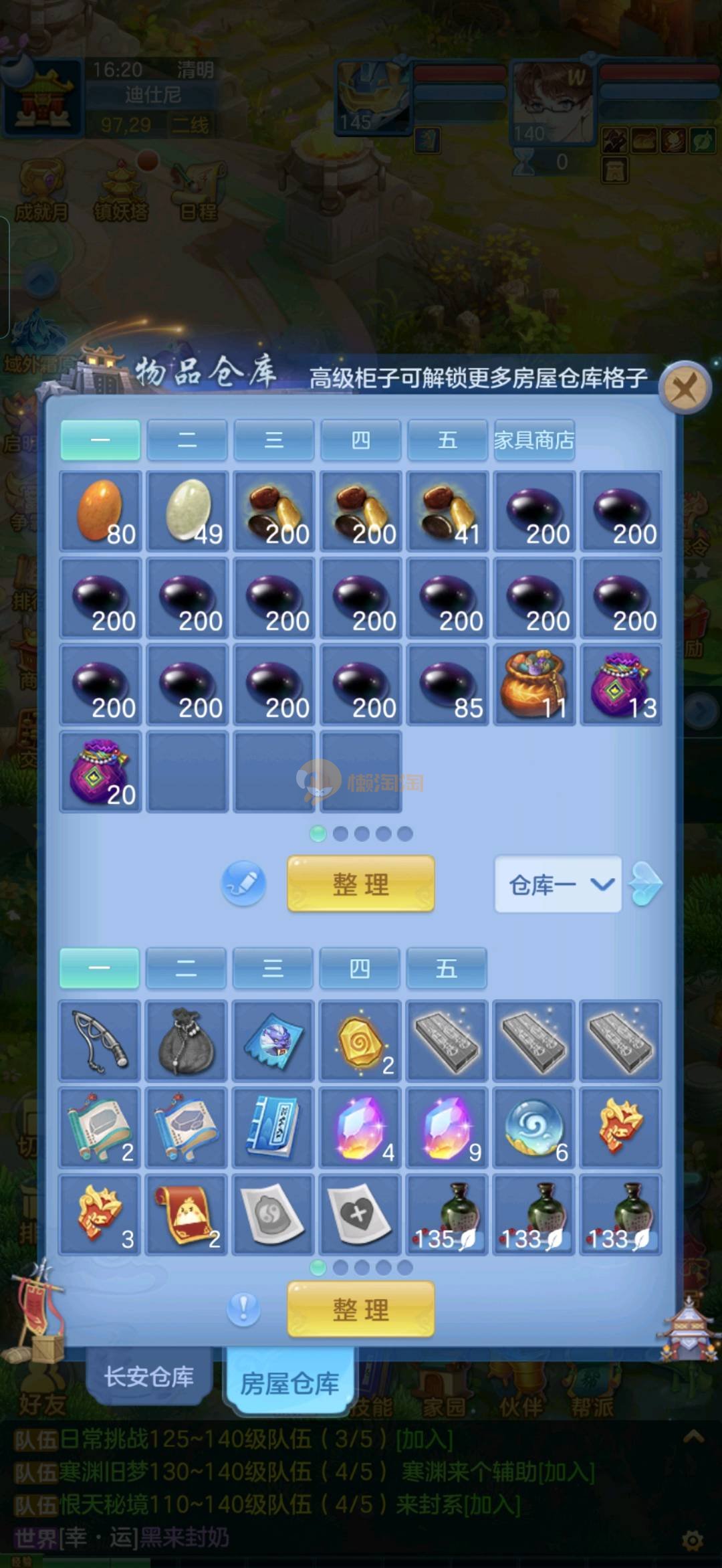Select the orange egg stack of 80
This screenshot has width=722, height=1568.
tap(100, 511)
